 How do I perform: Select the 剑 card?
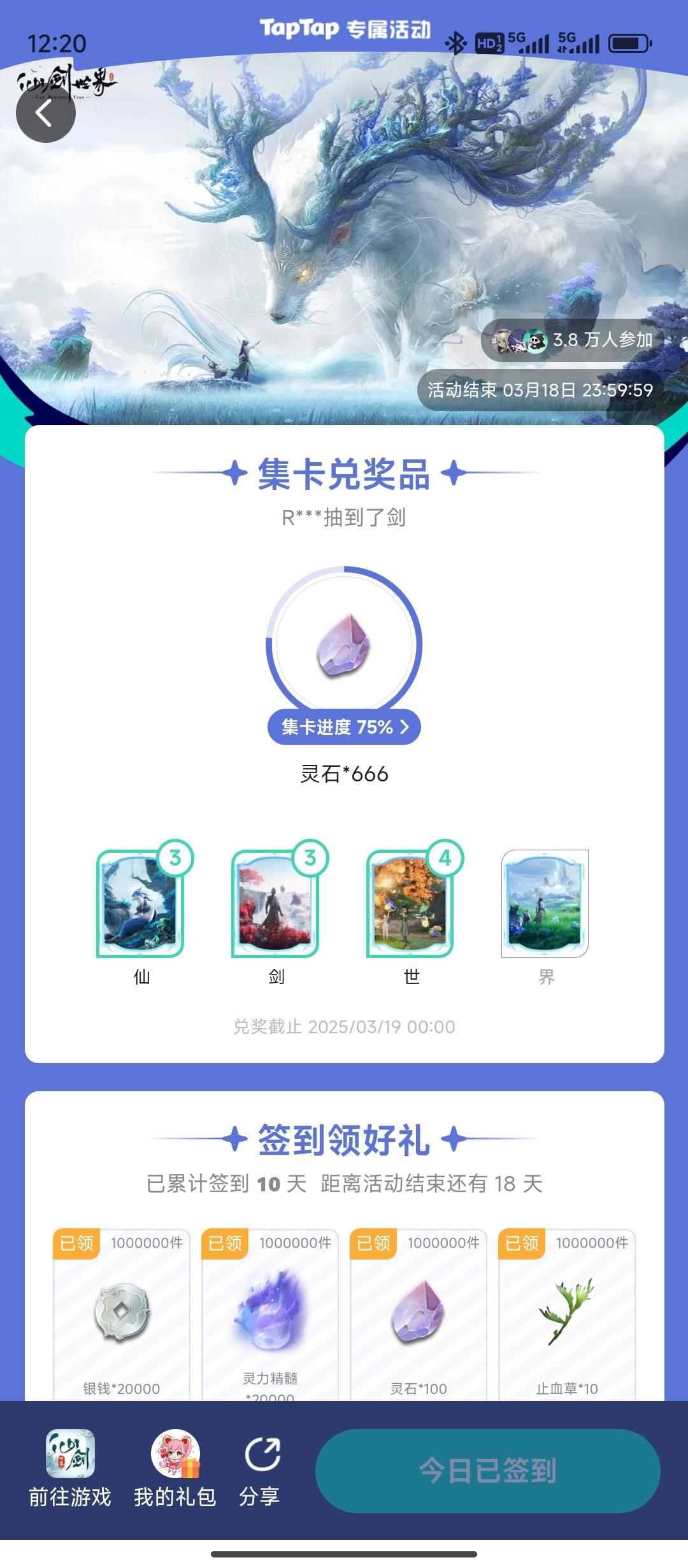coord(276,904)
